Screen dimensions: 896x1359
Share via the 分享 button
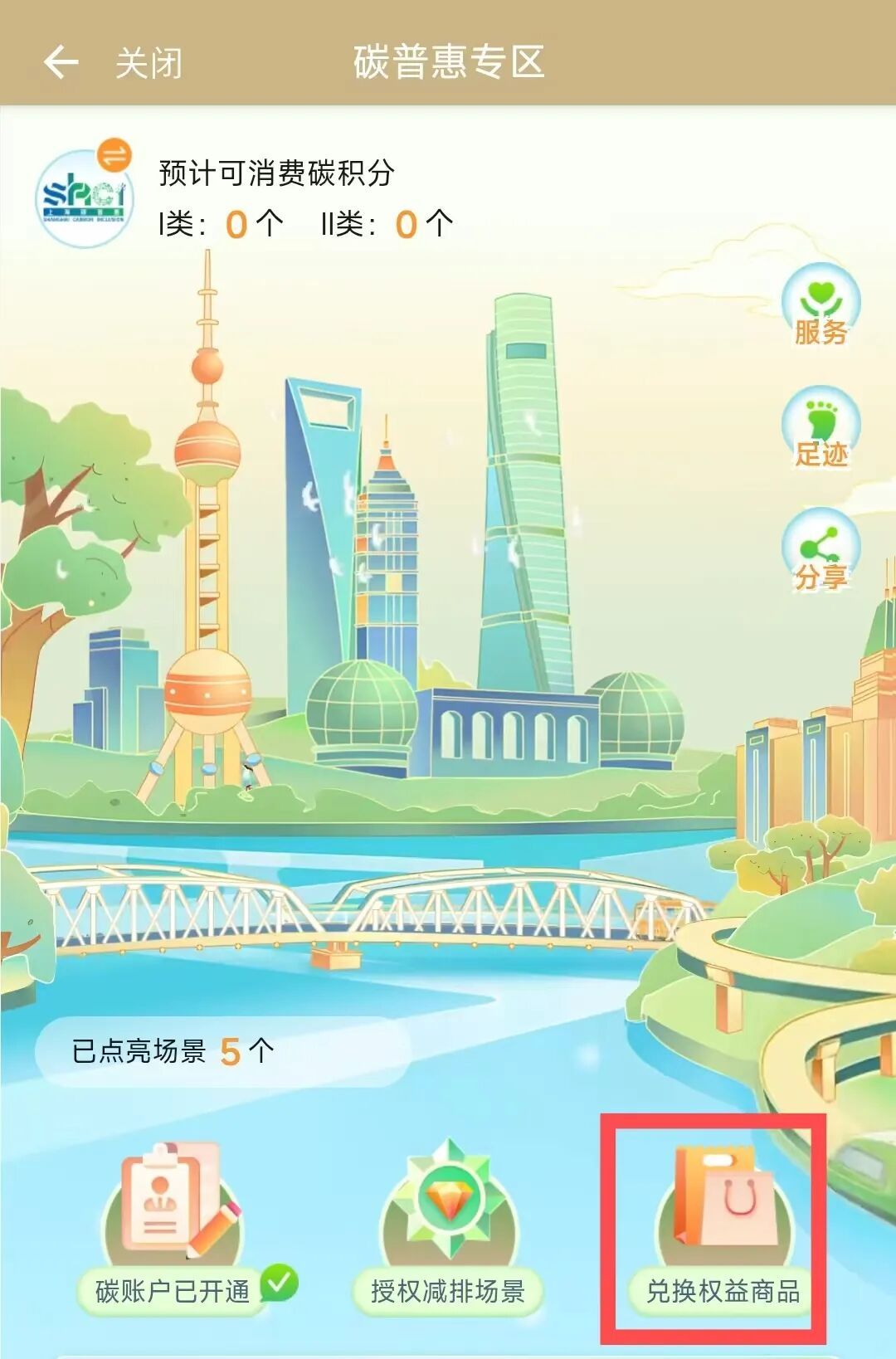tap(821, 548)
